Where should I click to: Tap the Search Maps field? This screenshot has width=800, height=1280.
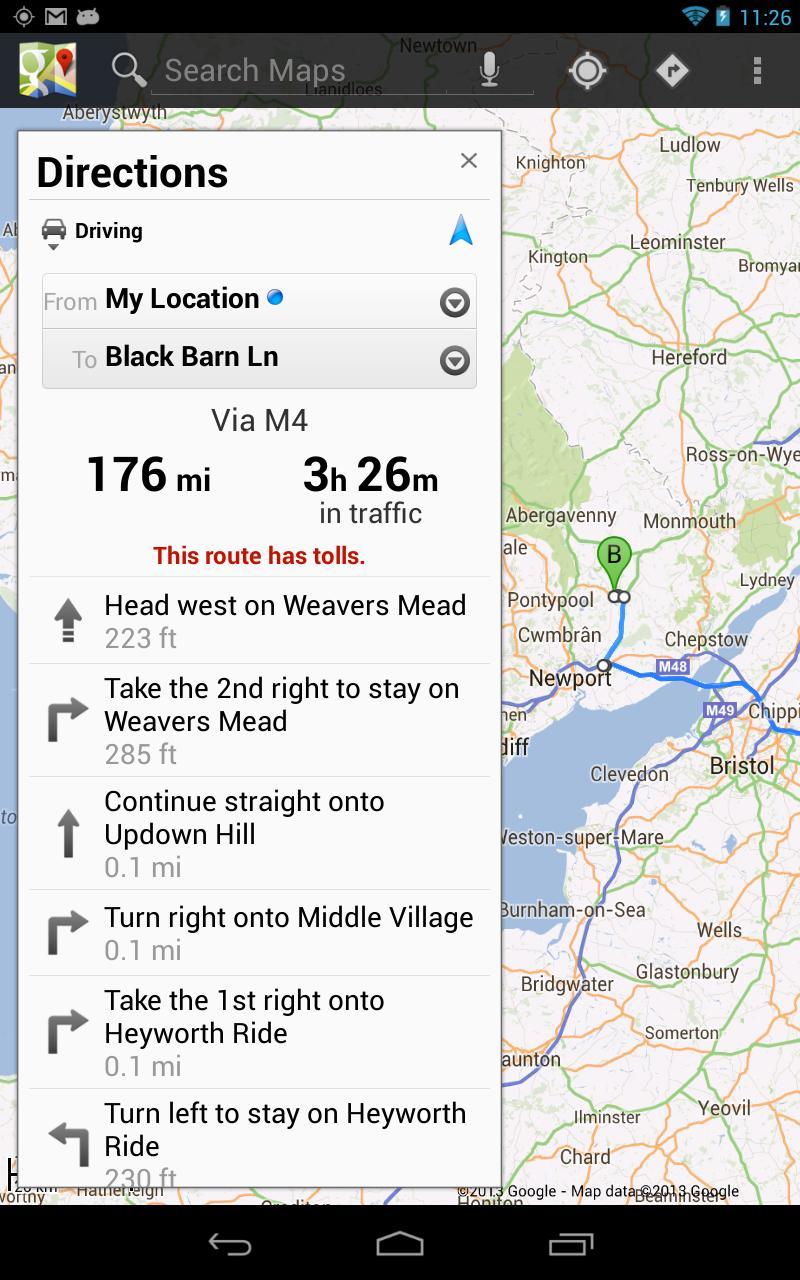pos(300,71)
